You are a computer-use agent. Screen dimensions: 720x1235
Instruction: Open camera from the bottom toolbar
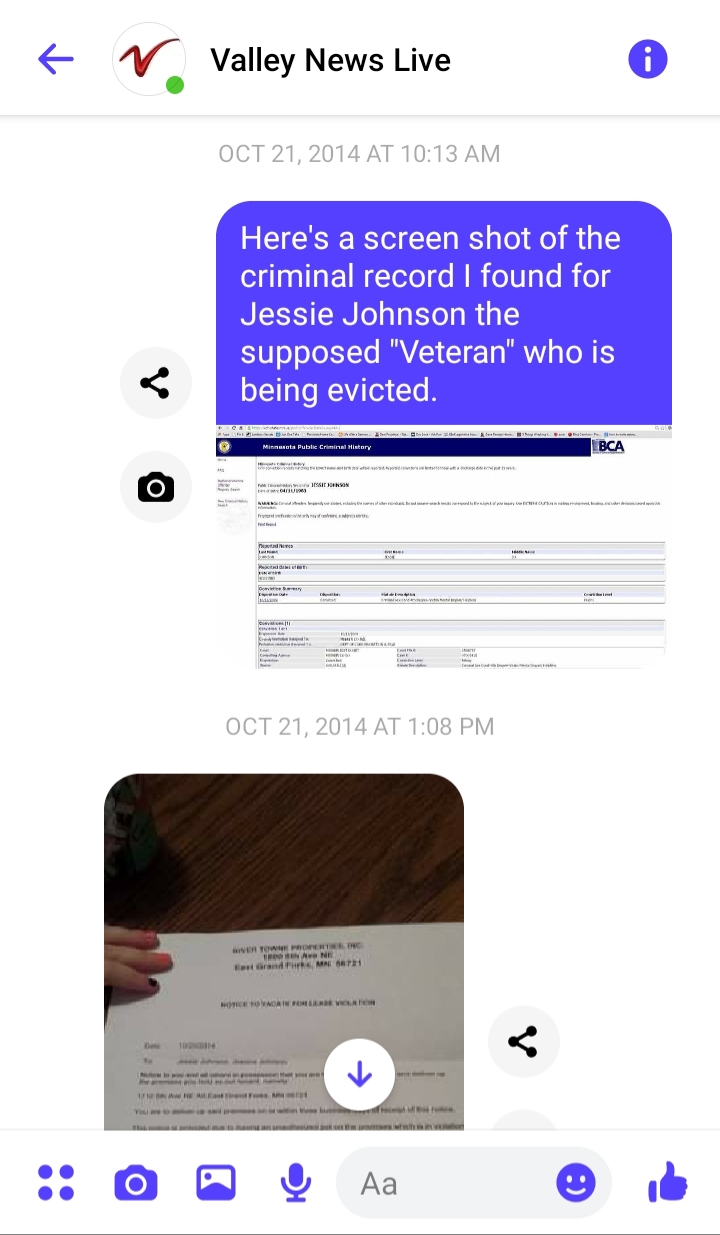click(x=136, y=1183)
